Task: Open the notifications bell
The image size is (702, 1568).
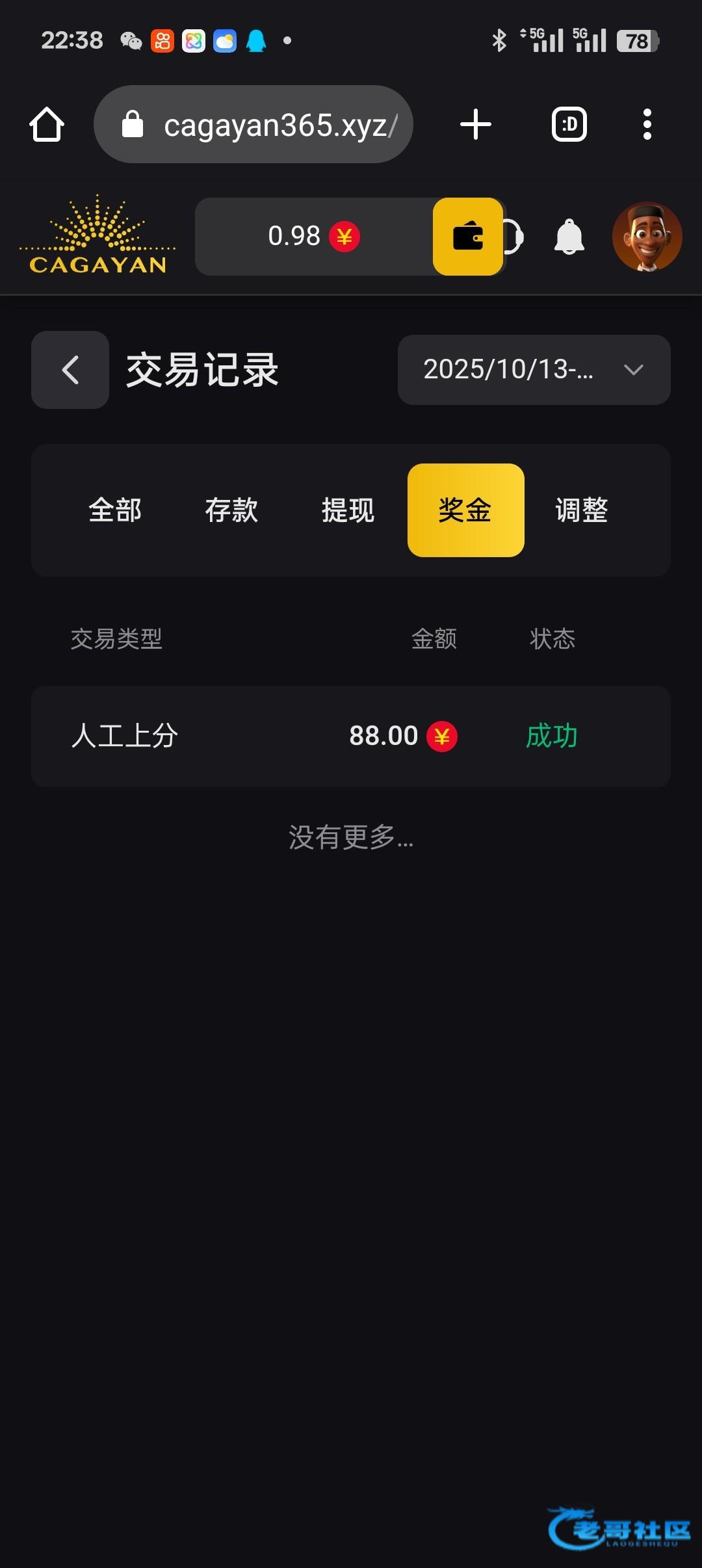Action: tap(569, 237)
